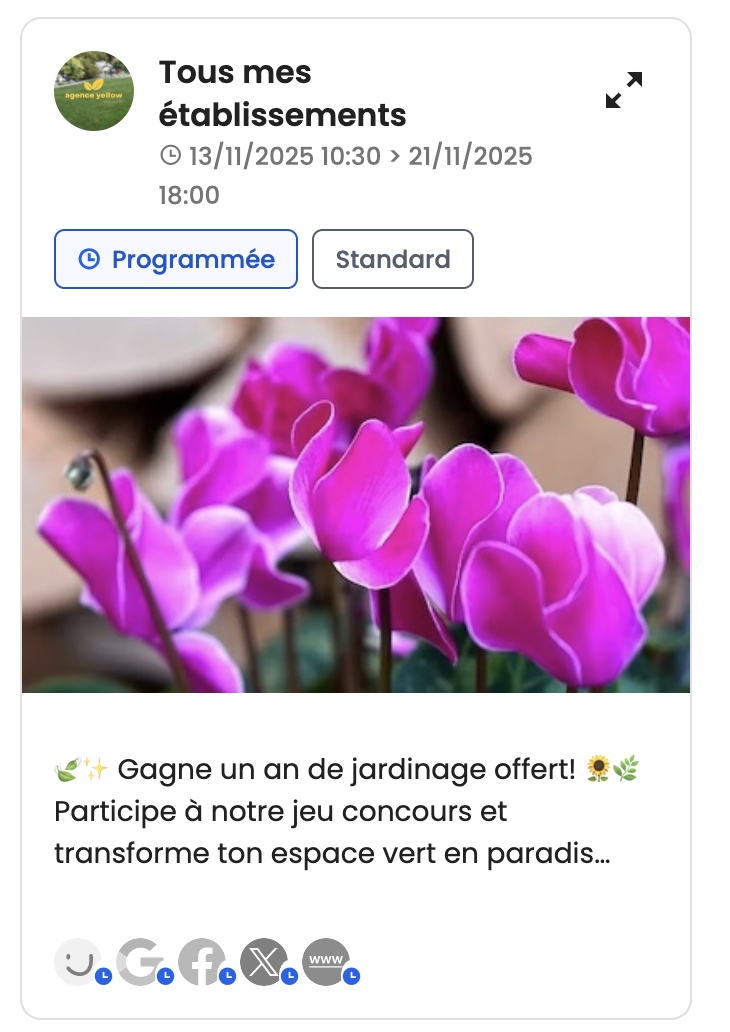Expand the scheduled post card
The image size is (730, 1032).
[624, 90]
